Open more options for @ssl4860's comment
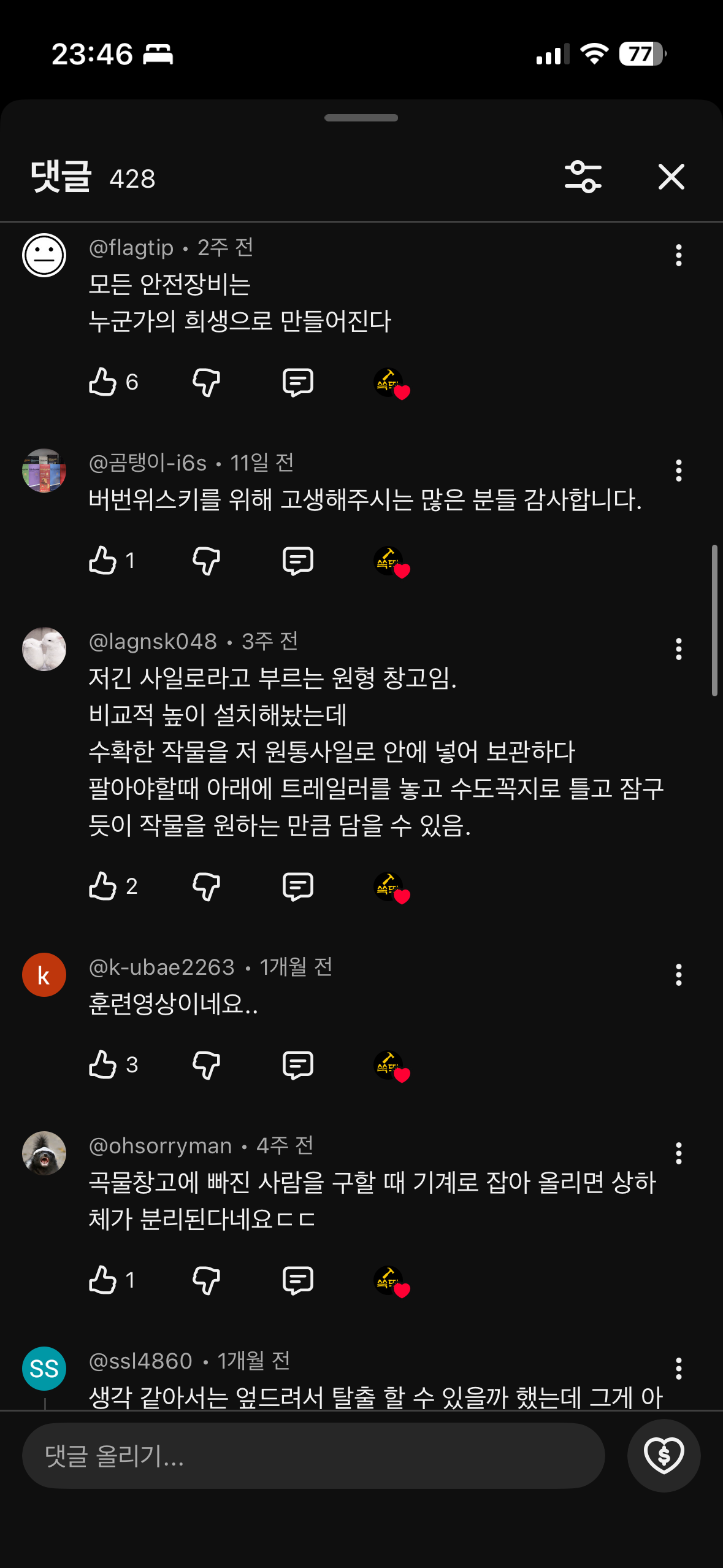The image size is (723, 1568). (678, 1369)
